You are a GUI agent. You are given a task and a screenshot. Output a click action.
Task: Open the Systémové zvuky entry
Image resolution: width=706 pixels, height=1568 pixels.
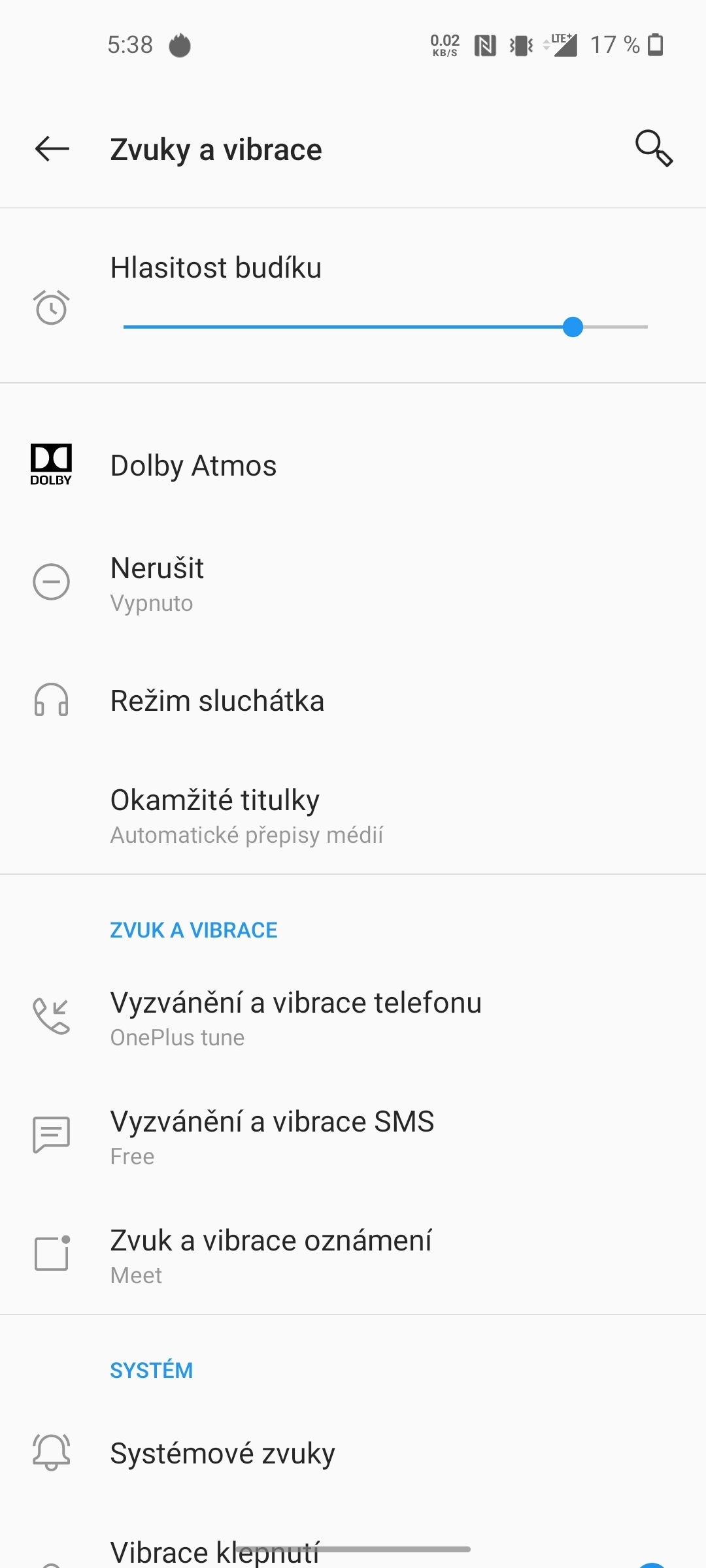[x=353, y=1454]
